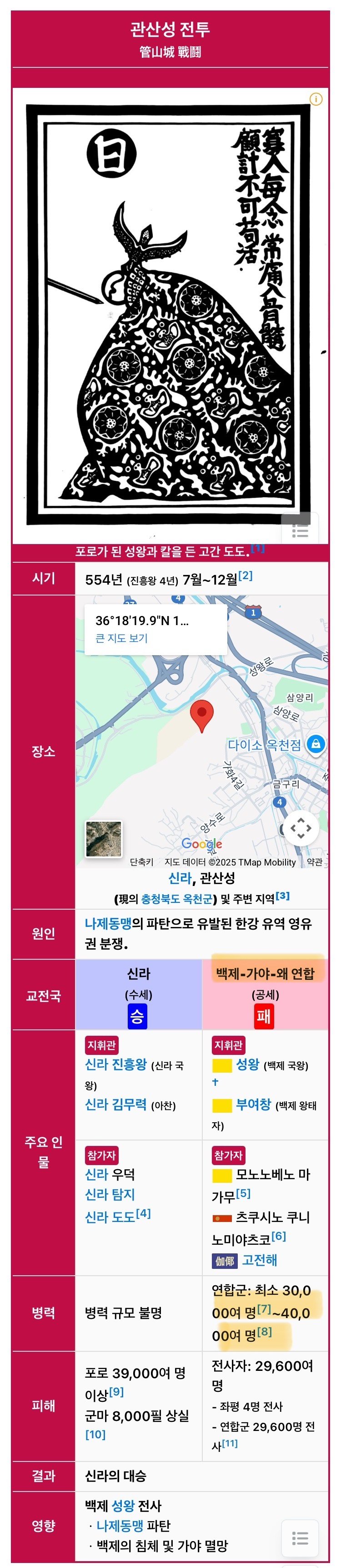Open the 신라 link above 관산성

pyautogui.click(x=179, y=878)
